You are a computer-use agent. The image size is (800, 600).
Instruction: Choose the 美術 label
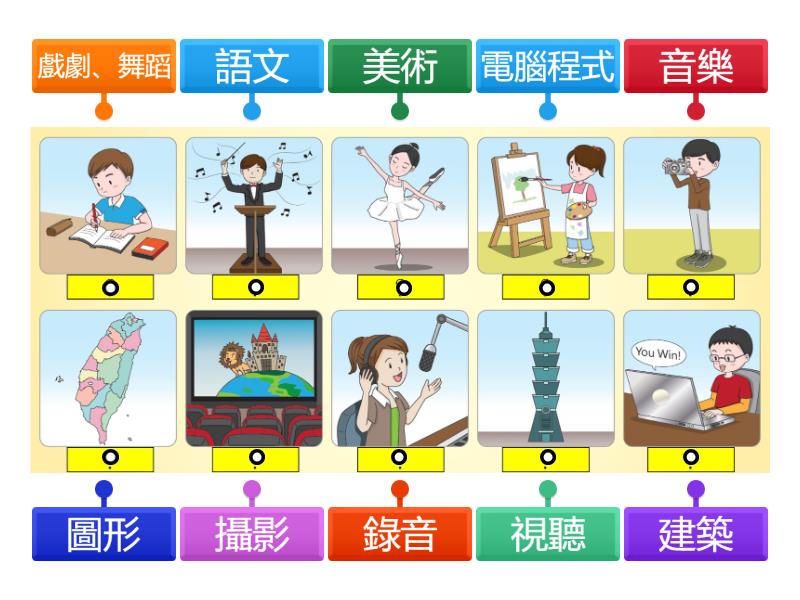pyautogui.click(x=400, y=67)
